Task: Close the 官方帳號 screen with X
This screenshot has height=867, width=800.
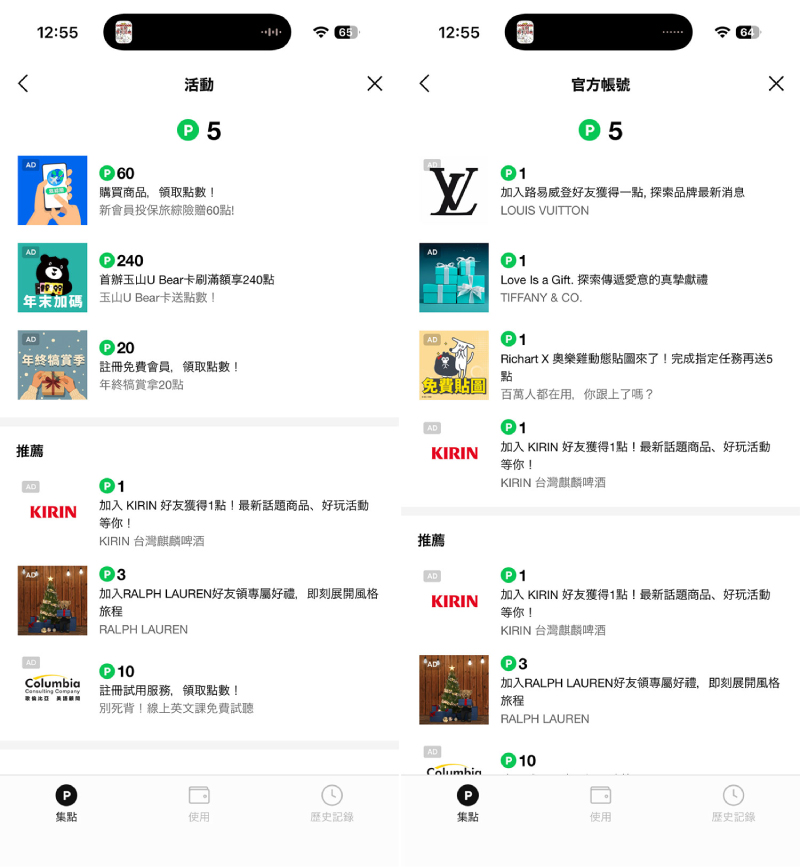Action: click(x=776, y=84)
